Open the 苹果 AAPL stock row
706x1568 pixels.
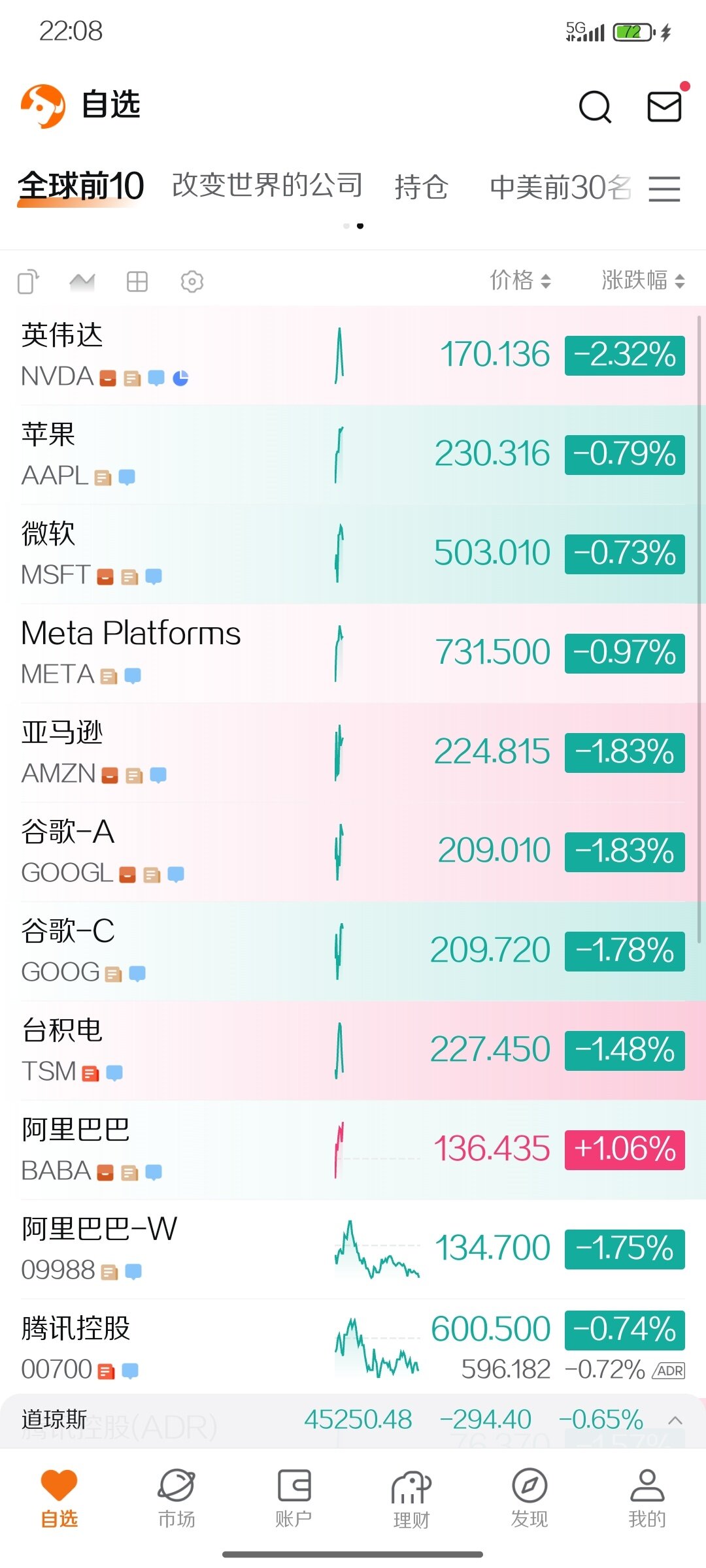click(353, 455)
